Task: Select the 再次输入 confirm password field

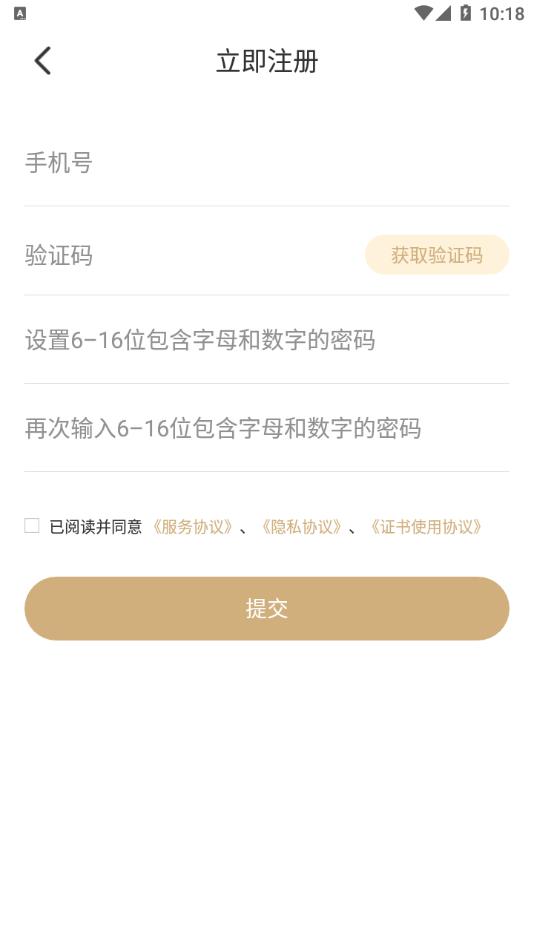Action: [x=267, y=428]
